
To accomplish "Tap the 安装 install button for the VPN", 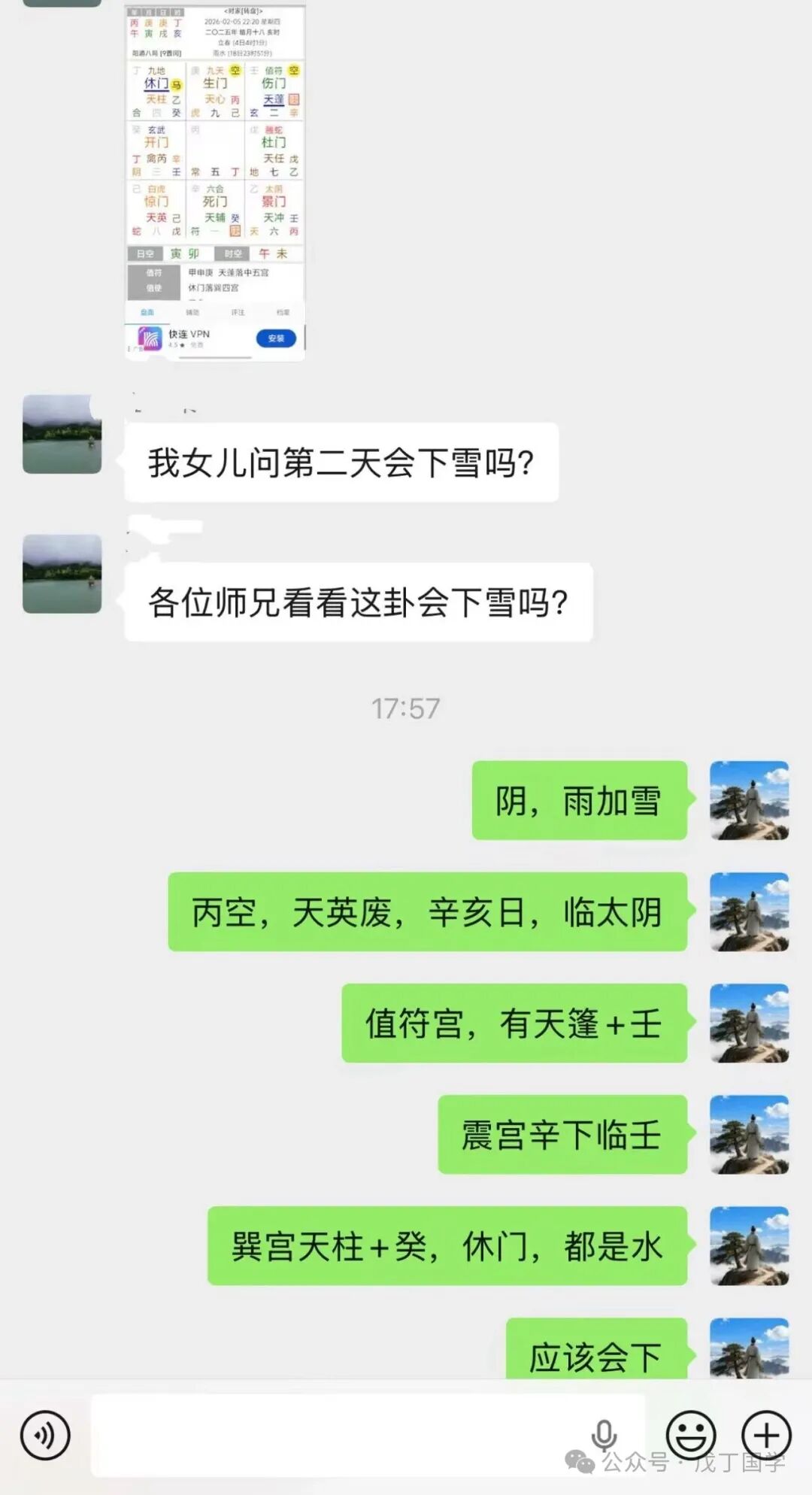I will click(x=277, y=338).
